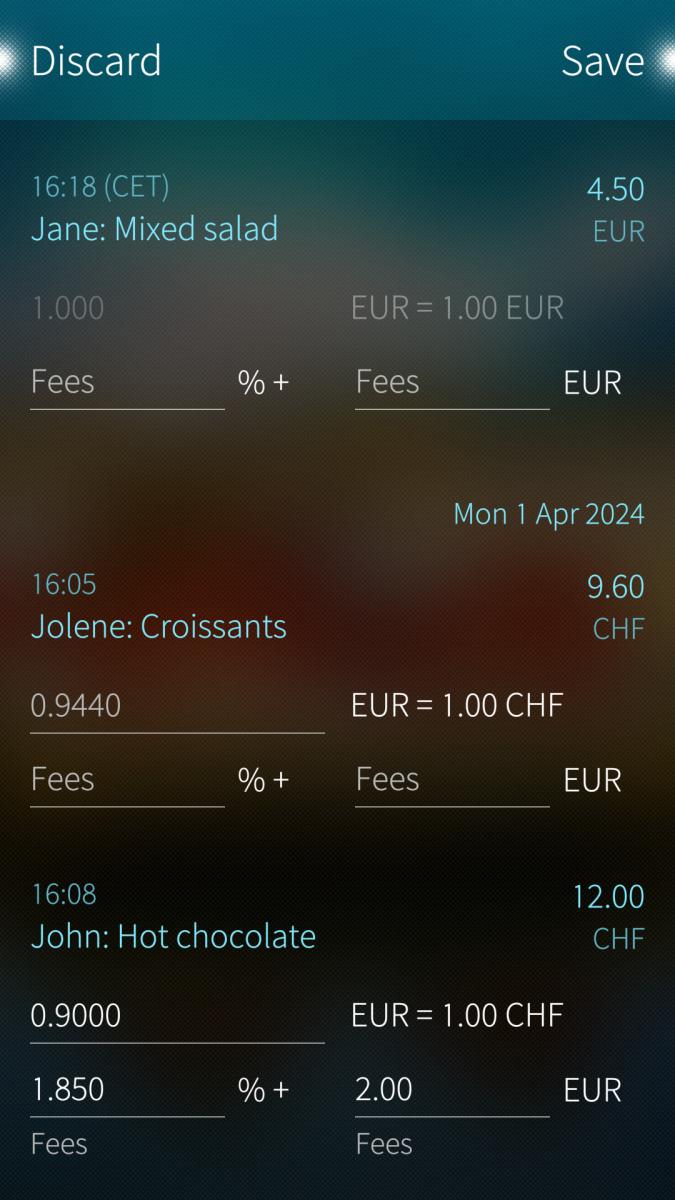Viewport: 675px width, 1200px height.
Task: Save the exchange rate settings
Action: pos(602,61)
